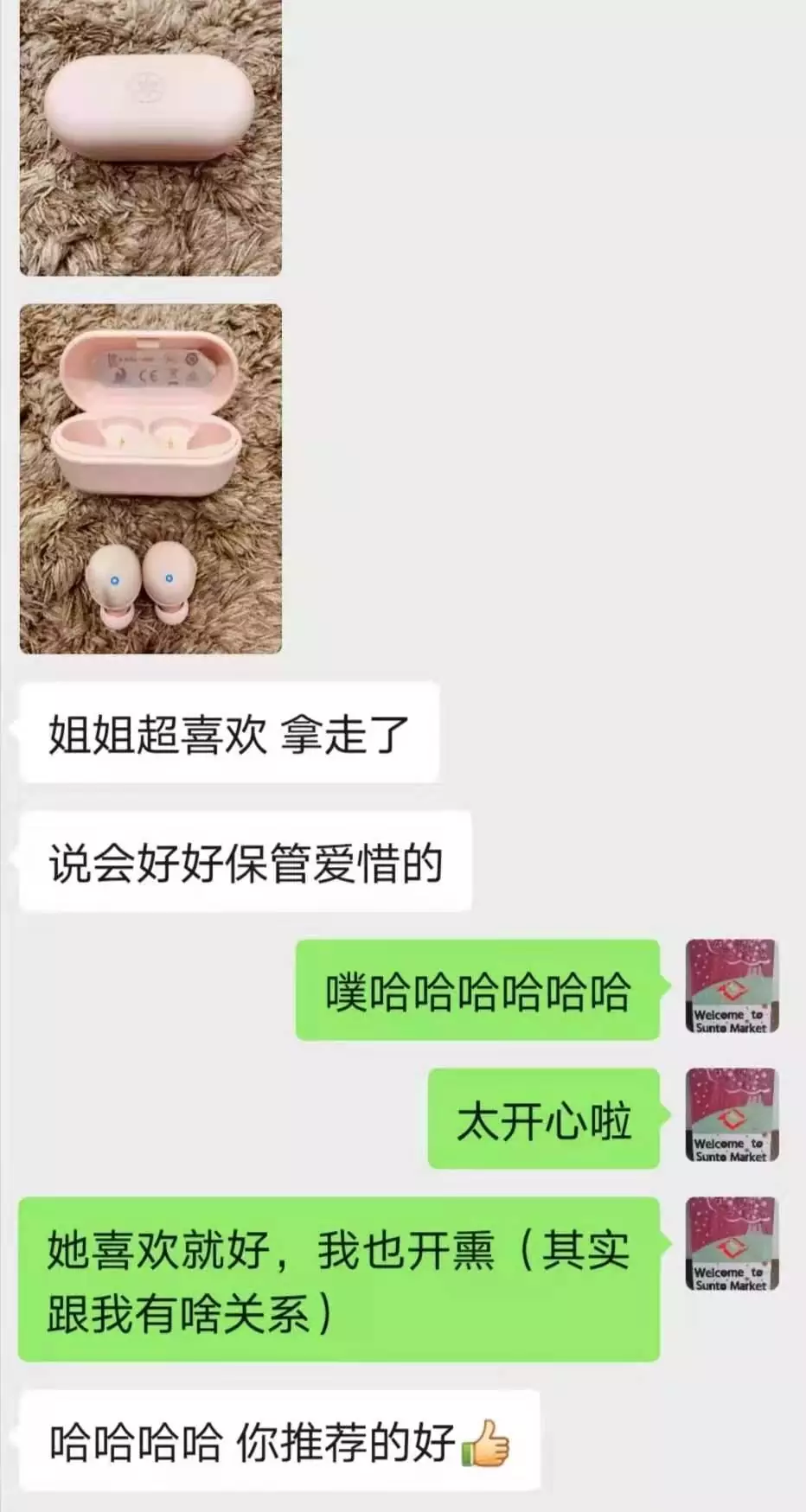Open the photo of the closed pink earbud case
Viewport: 806px width, 1512px height.
pos(150,138)
